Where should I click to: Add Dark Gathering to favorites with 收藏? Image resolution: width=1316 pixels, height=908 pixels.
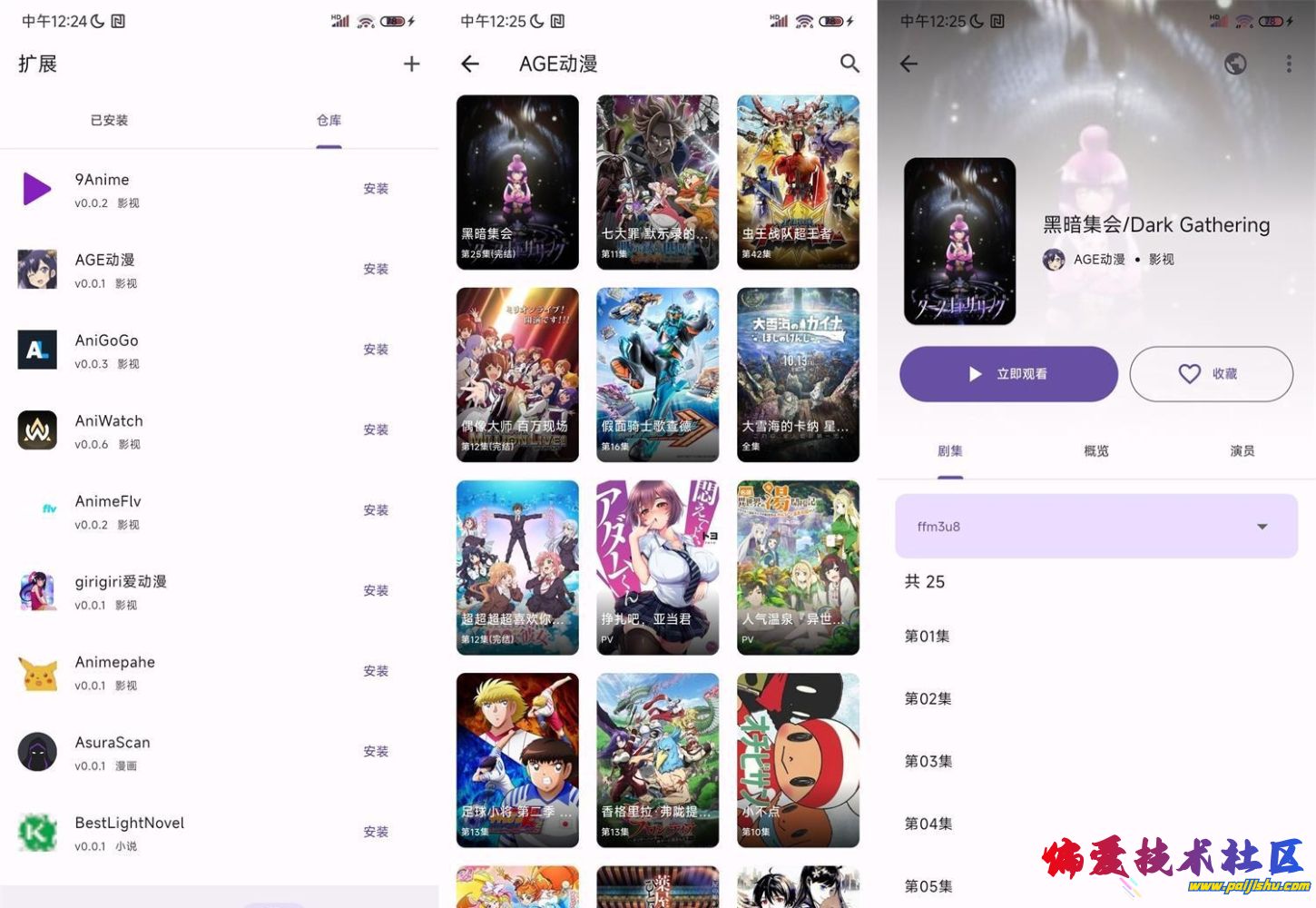1211,374
